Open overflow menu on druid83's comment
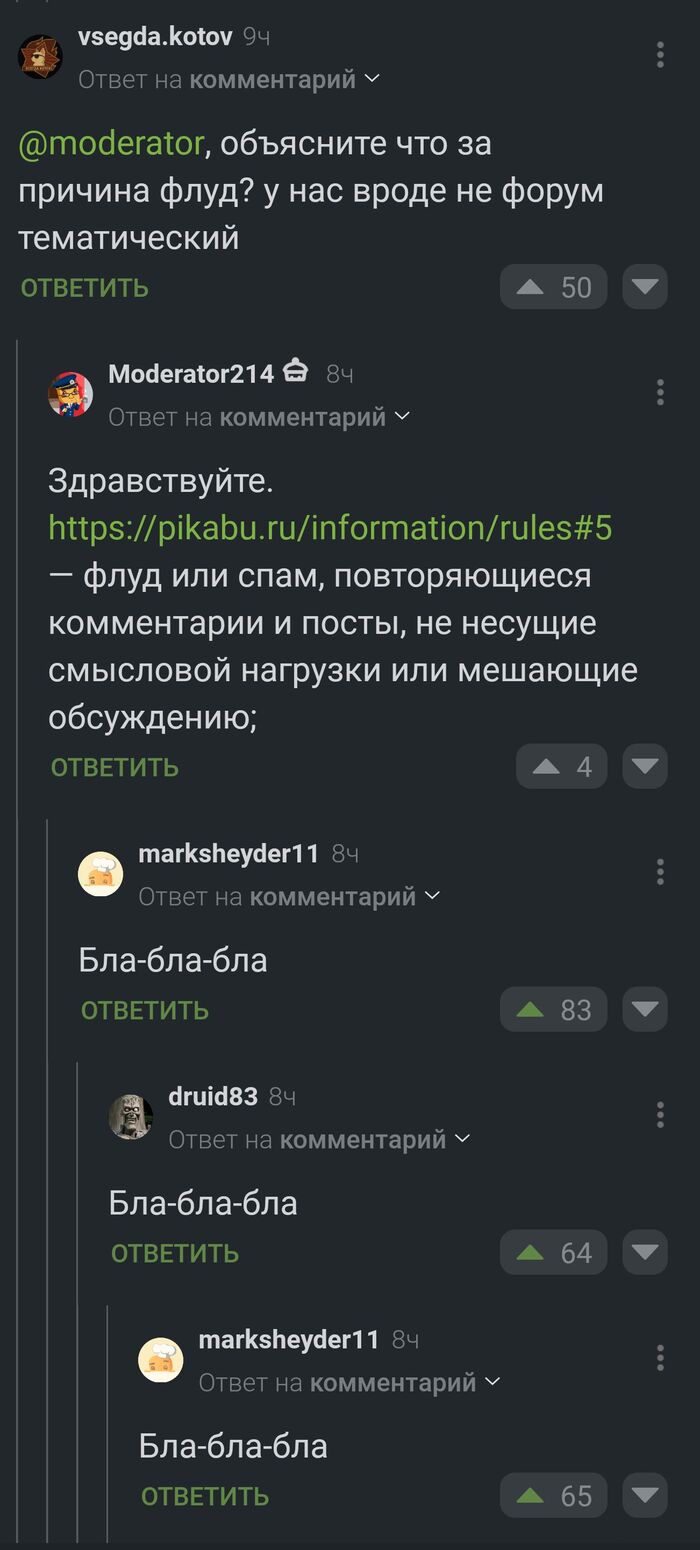700x1550 pixels. [660, 1114]
